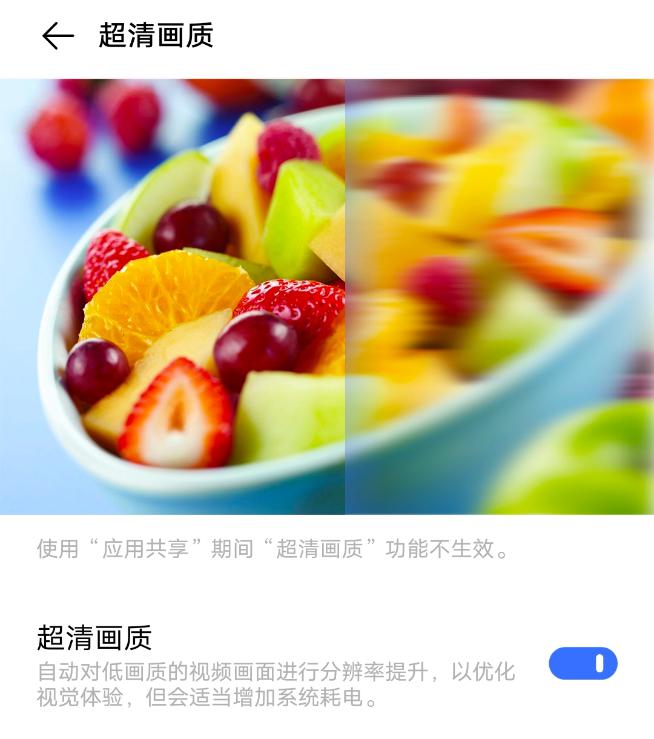
Task: Go back from 超清画质 settings
Action: [57, 37]
